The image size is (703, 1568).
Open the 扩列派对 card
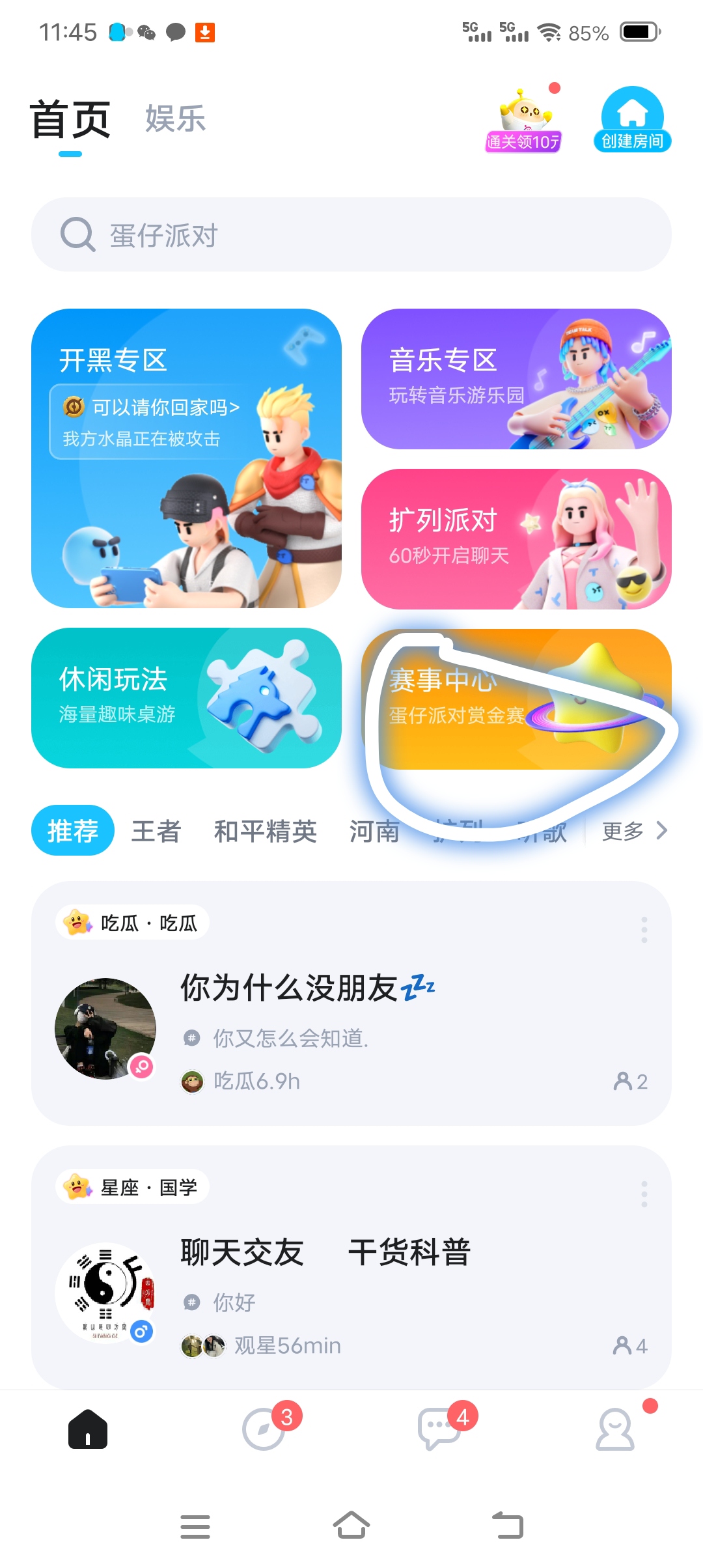516,539
